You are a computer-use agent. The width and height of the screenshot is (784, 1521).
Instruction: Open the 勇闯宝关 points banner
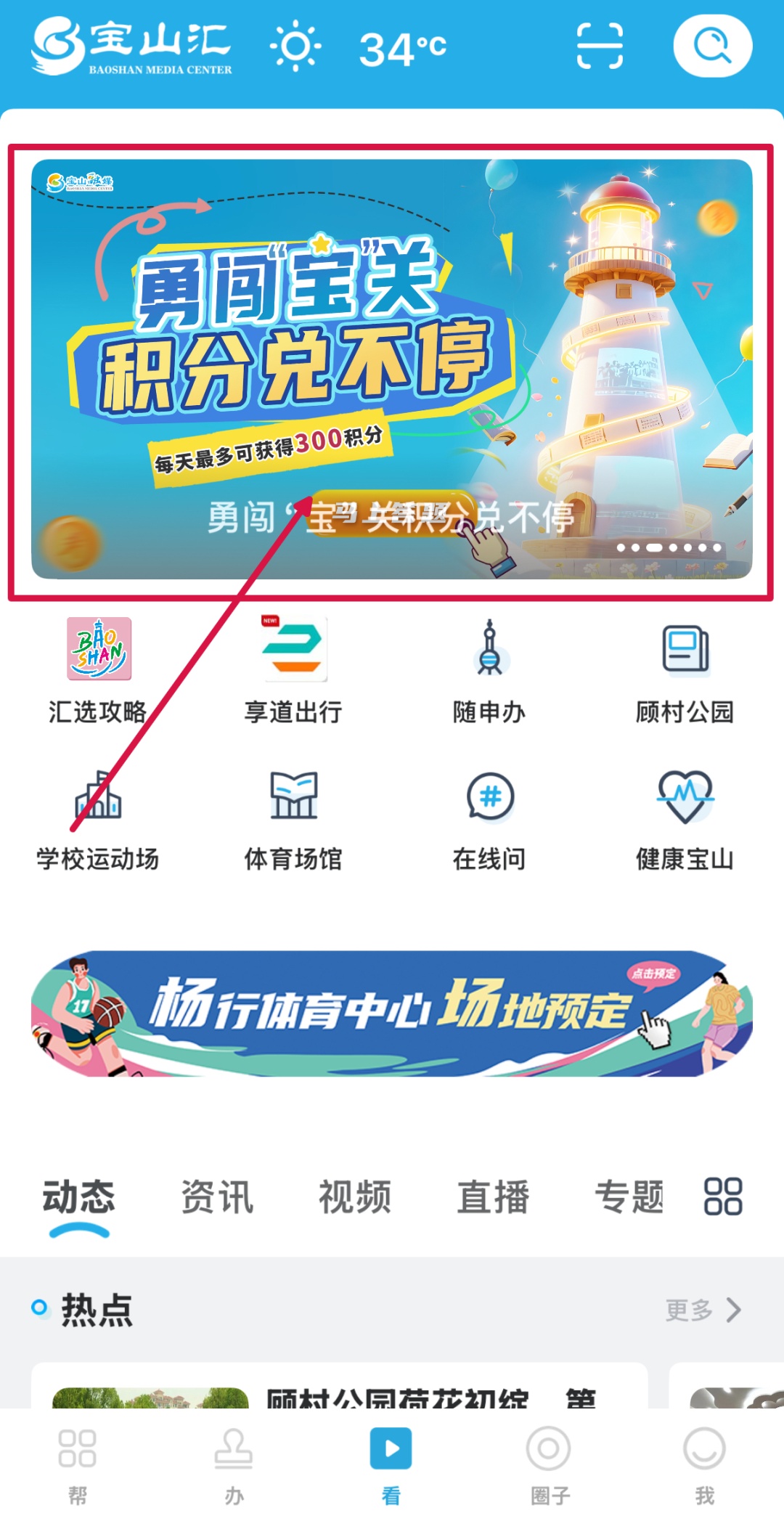[x=391, y=369]
